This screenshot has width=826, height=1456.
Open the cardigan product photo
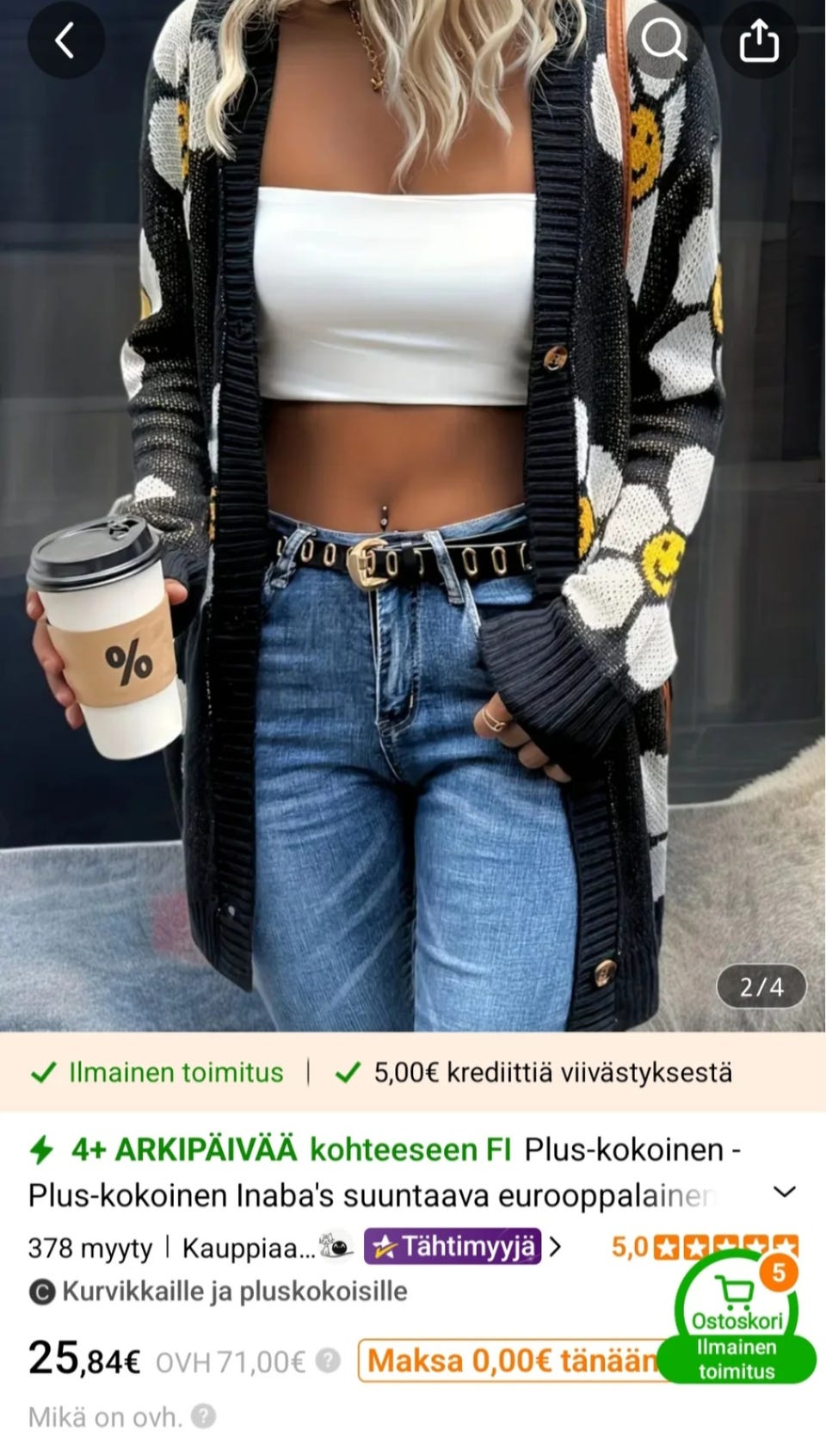[413, 516]
